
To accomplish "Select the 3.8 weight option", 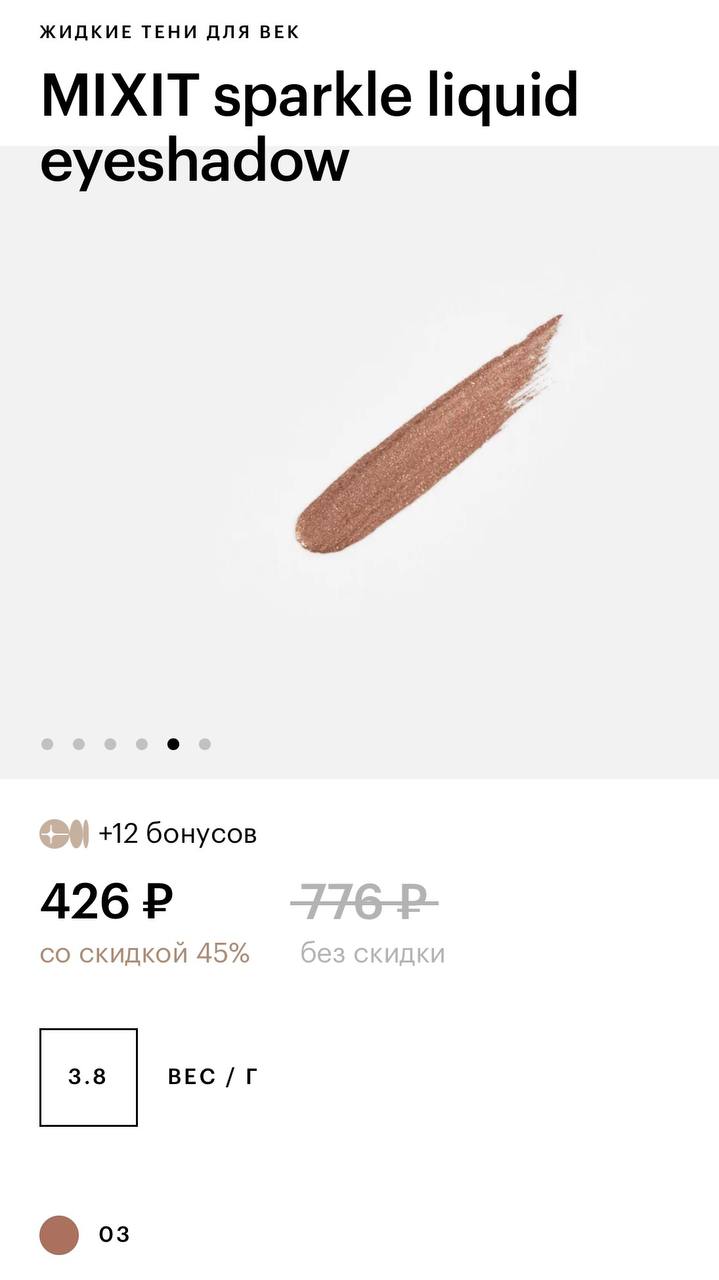I will [x=88, y=1077].
